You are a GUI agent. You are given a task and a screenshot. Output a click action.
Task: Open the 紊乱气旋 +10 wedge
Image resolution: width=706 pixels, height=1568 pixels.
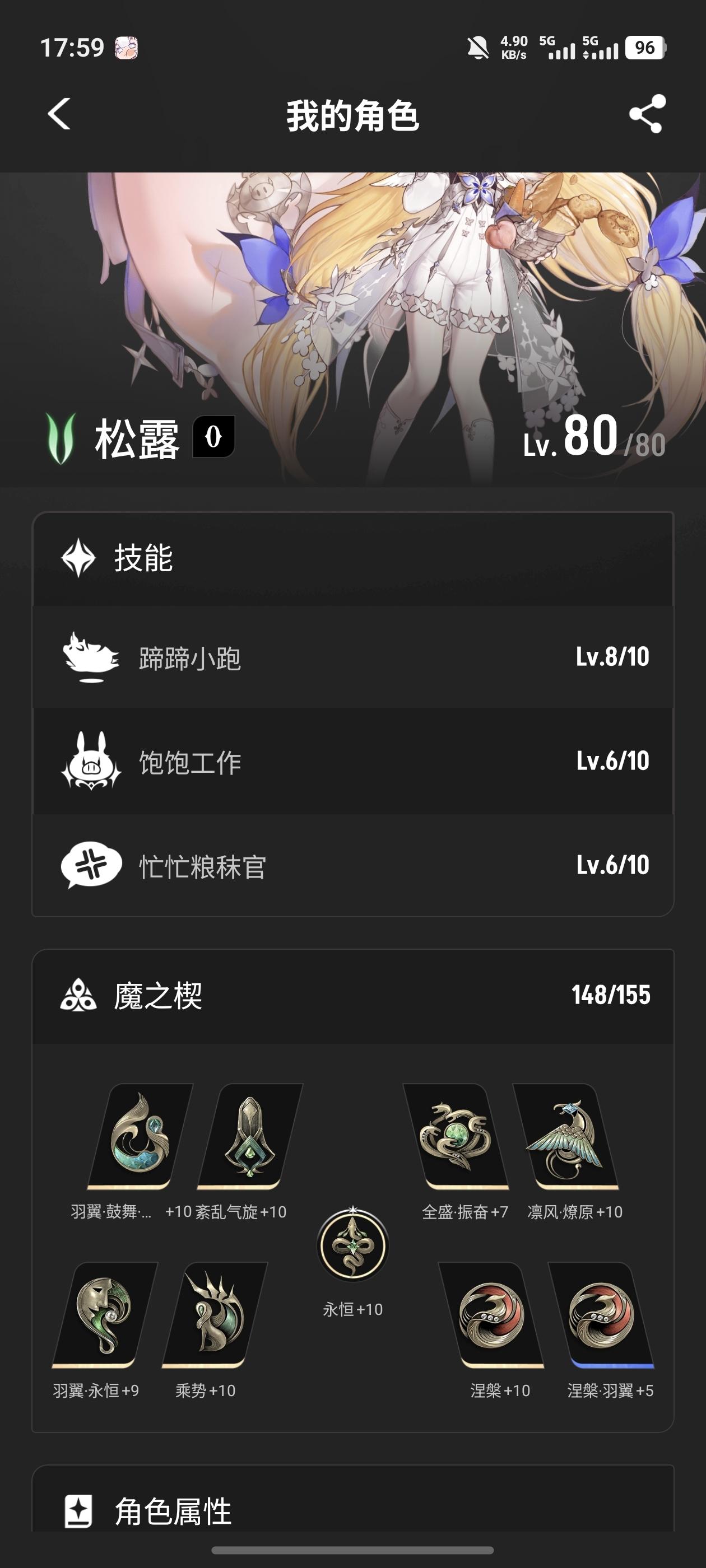pos(250,1136)
